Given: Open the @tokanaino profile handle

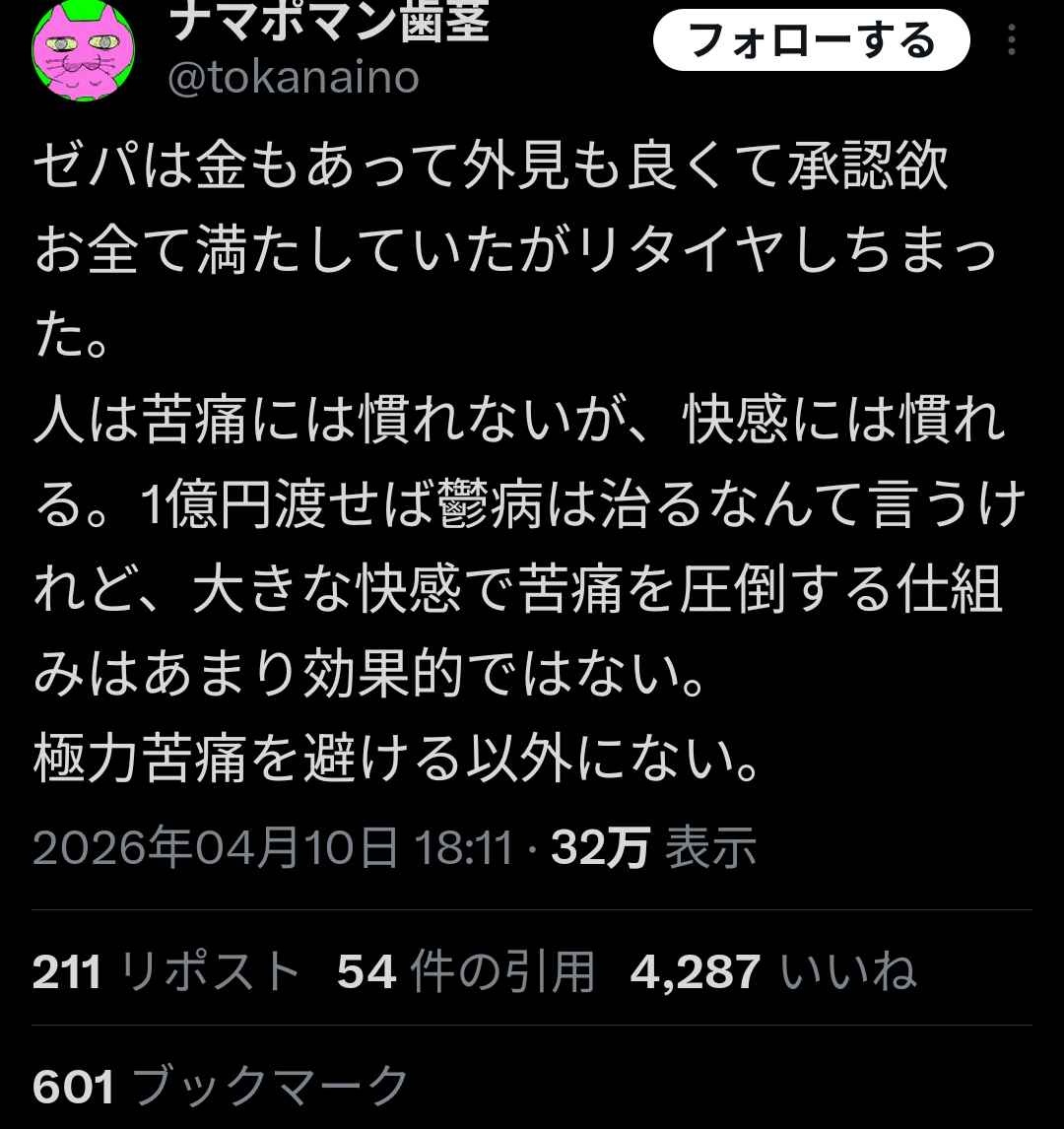Looking at the screenshot, I should coord(294,79).
